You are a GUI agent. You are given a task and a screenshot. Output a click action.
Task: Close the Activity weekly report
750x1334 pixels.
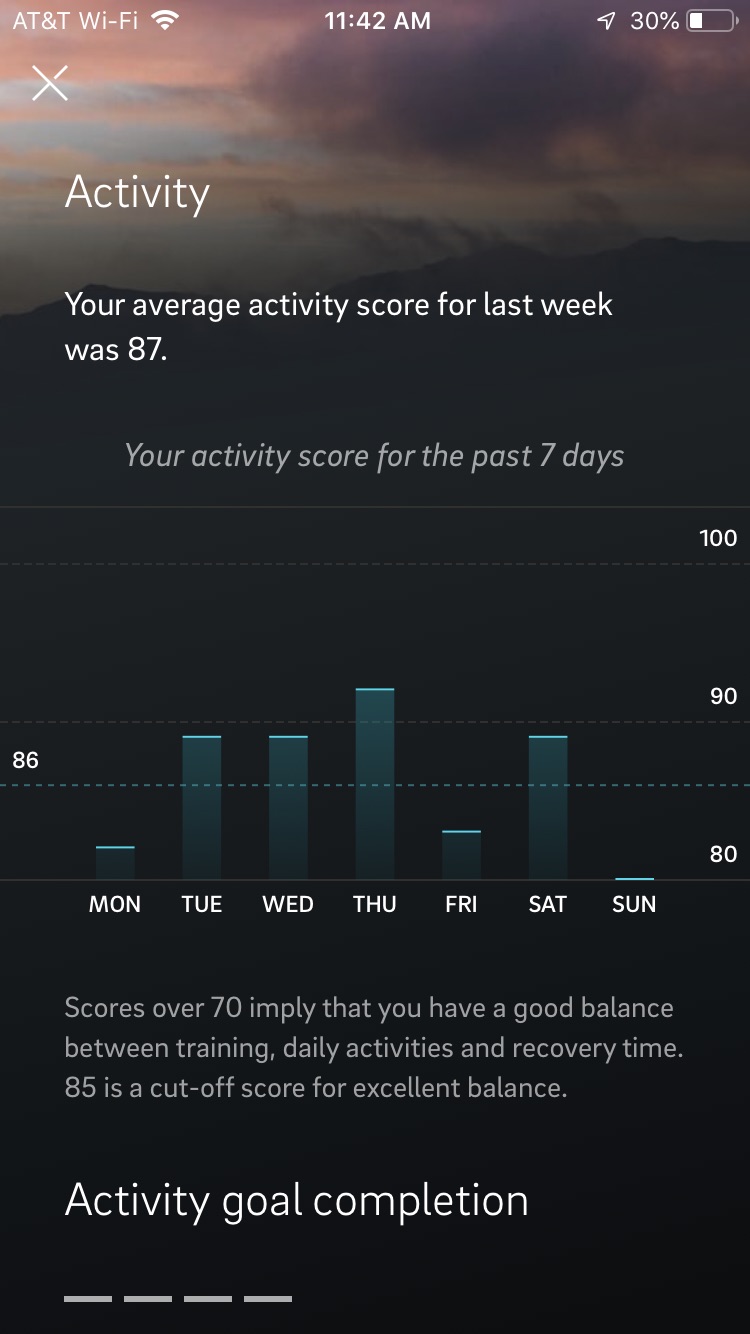(49, 83)
